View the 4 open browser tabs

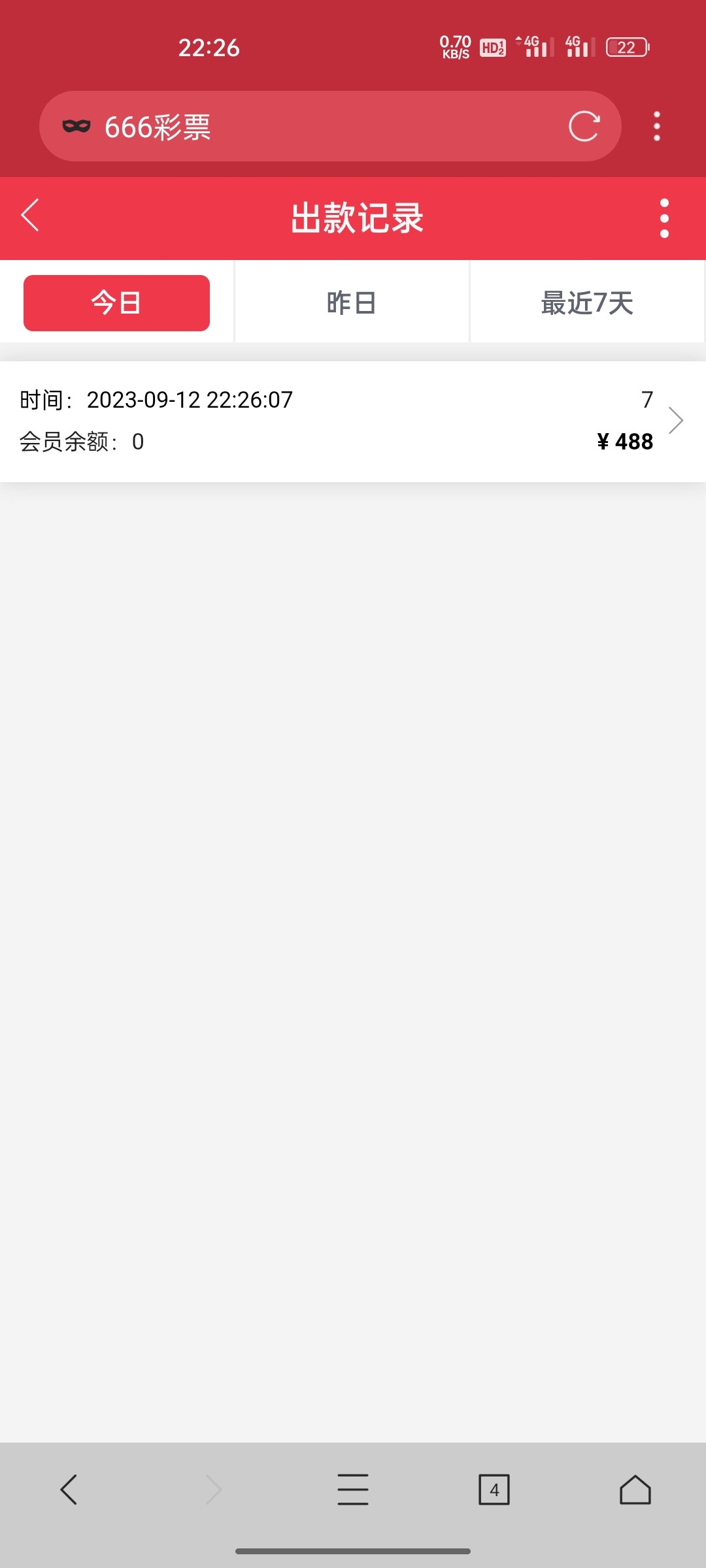coord(494,1490)
